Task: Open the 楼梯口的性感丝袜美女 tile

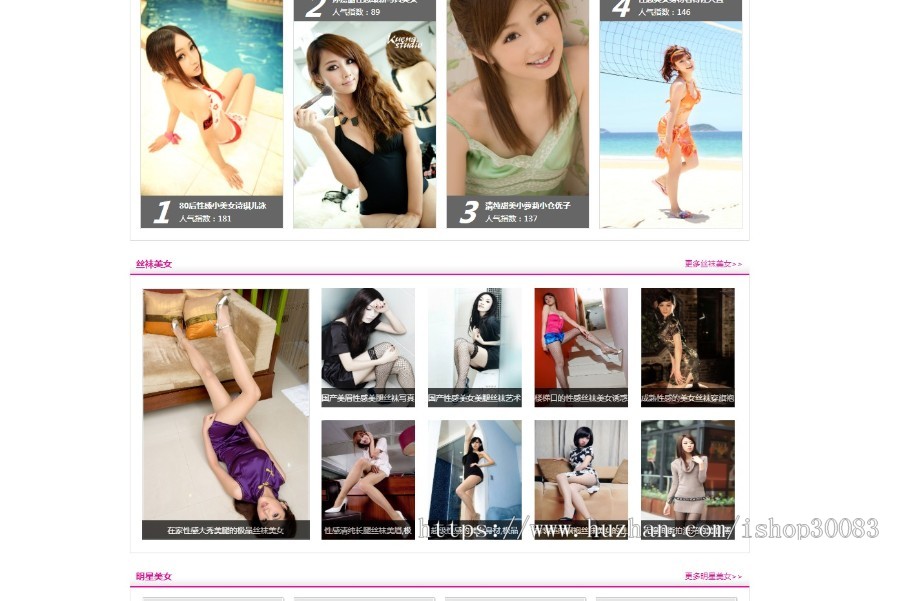Action: [x=581, y=347]
